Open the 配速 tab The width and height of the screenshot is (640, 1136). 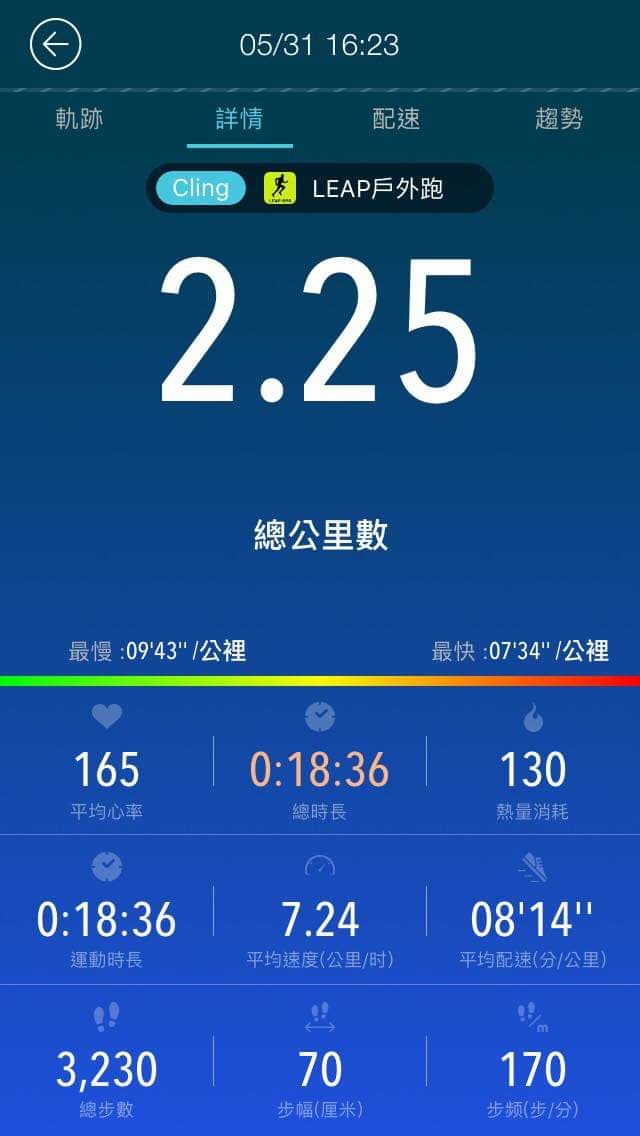pos(396,120)
